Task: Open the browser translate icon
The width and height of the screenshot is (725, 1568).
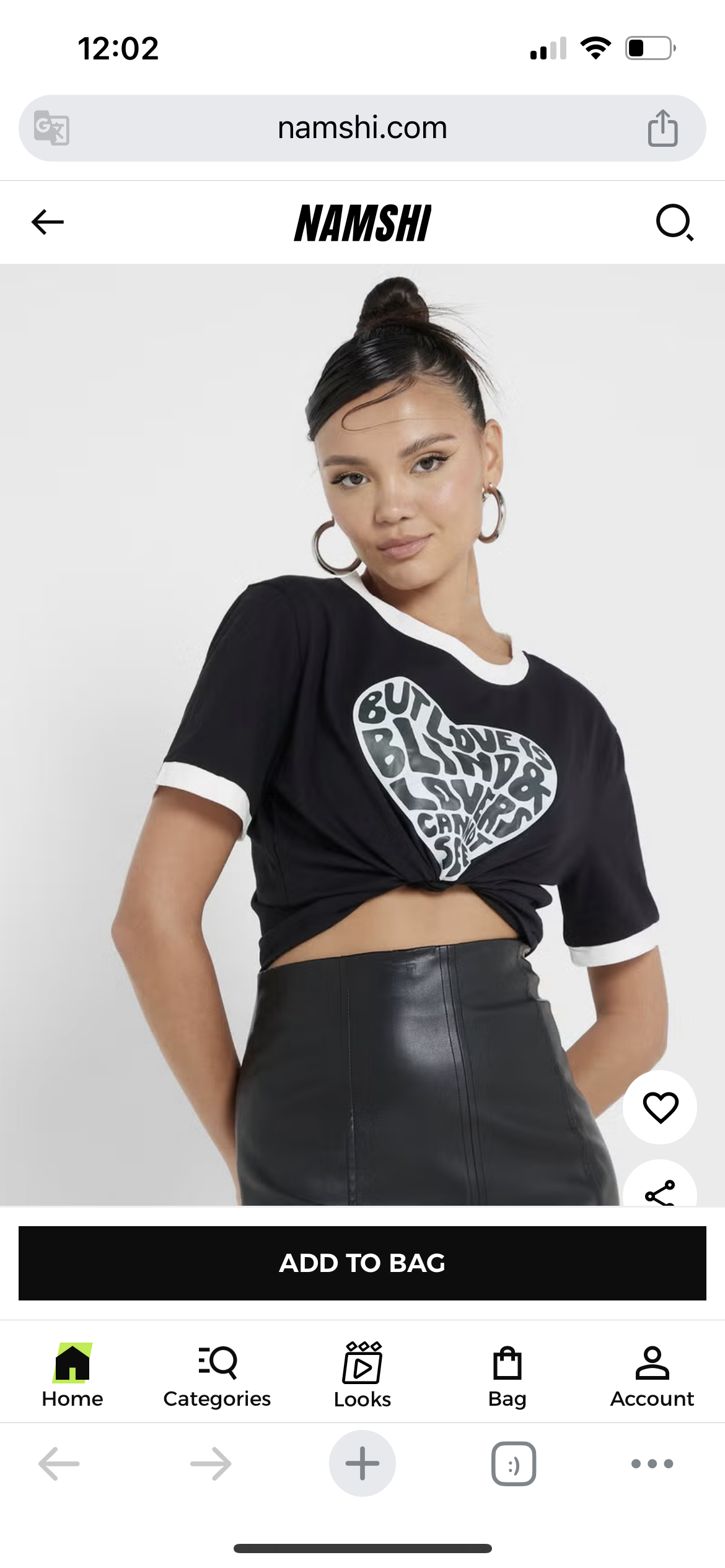Action: pyautogui.click(x=51, y=128)
